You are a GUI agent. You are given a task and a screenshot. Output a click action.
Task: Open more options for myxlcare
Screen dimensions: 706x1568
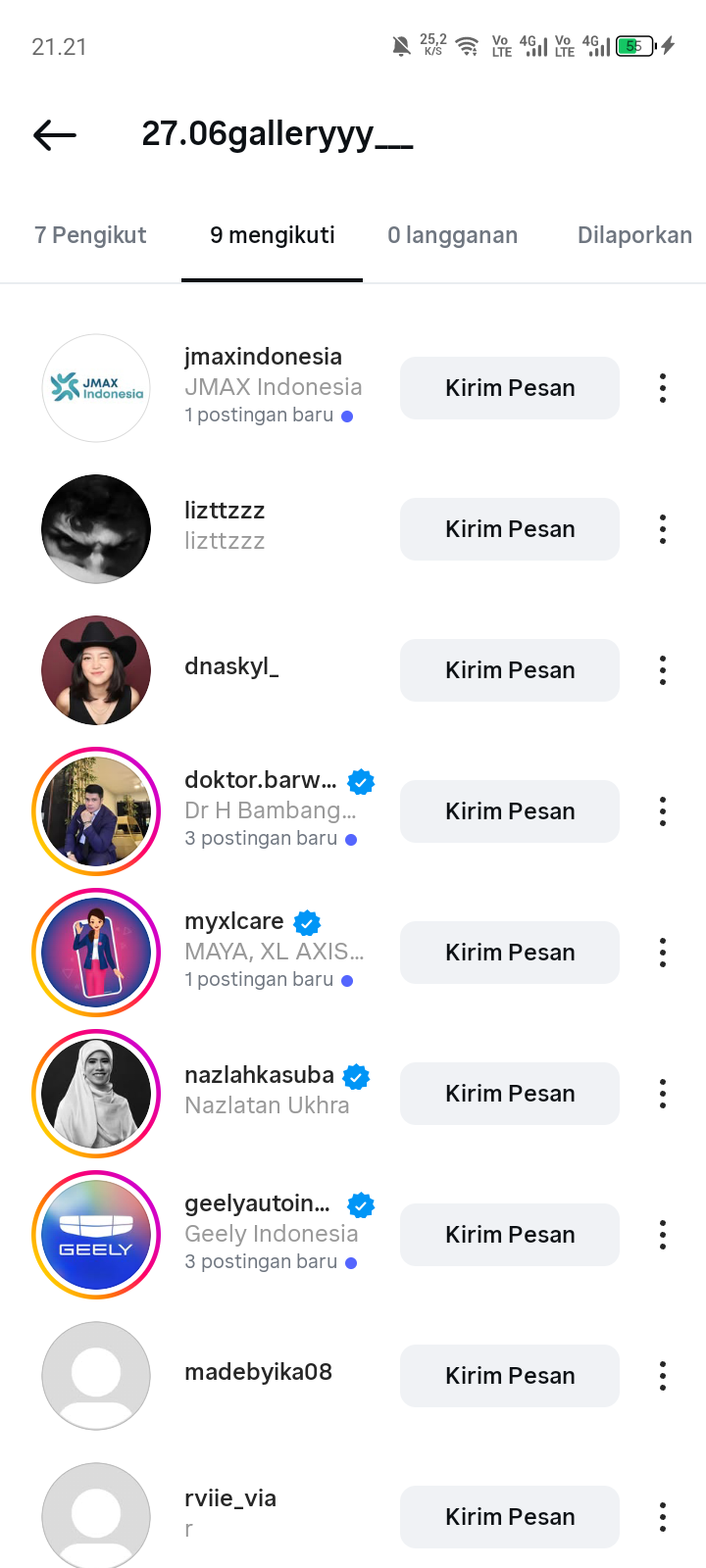point(663,953)
